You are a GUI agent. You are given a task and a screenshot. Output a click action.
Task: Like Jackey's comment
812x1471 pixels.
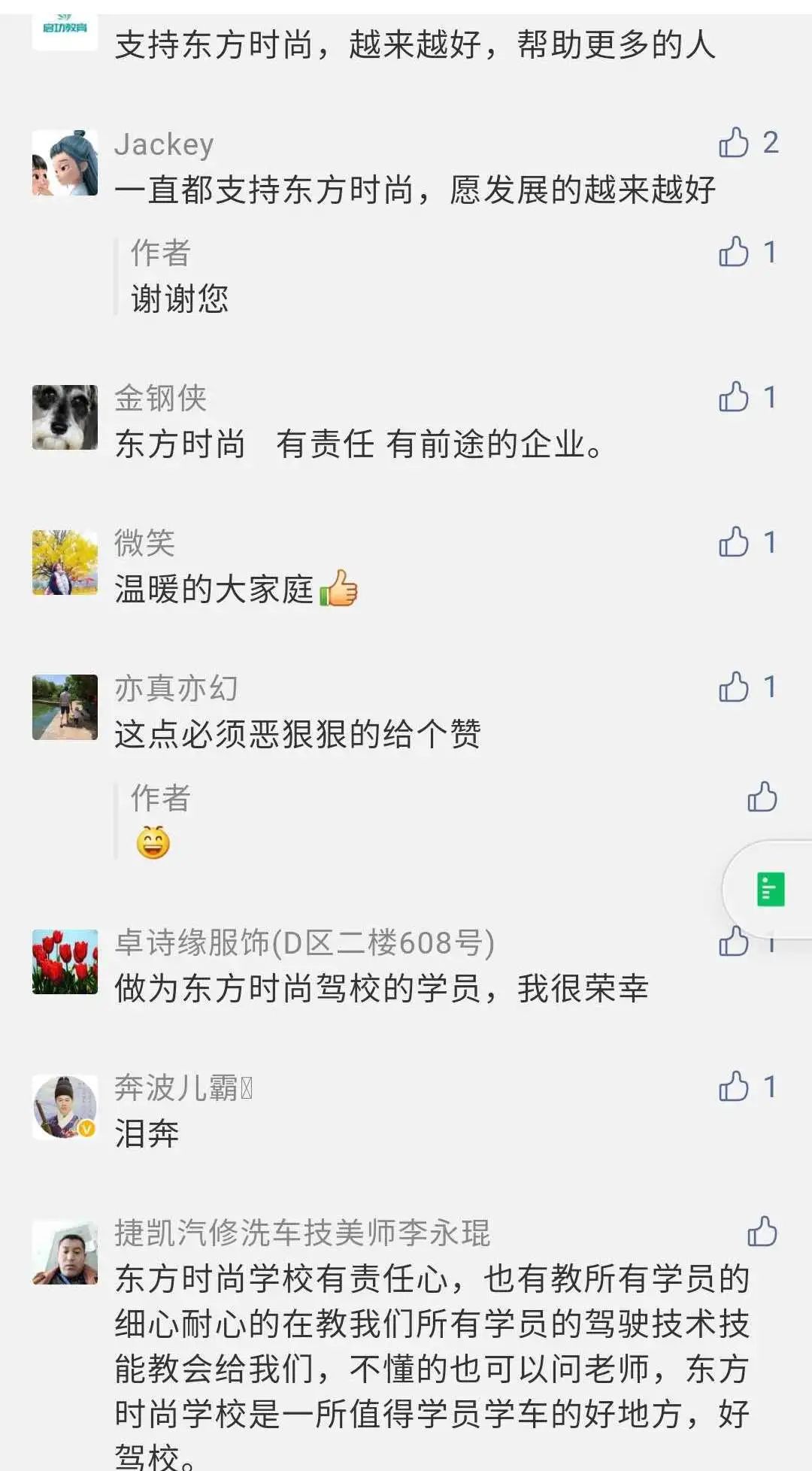(734, 142)
